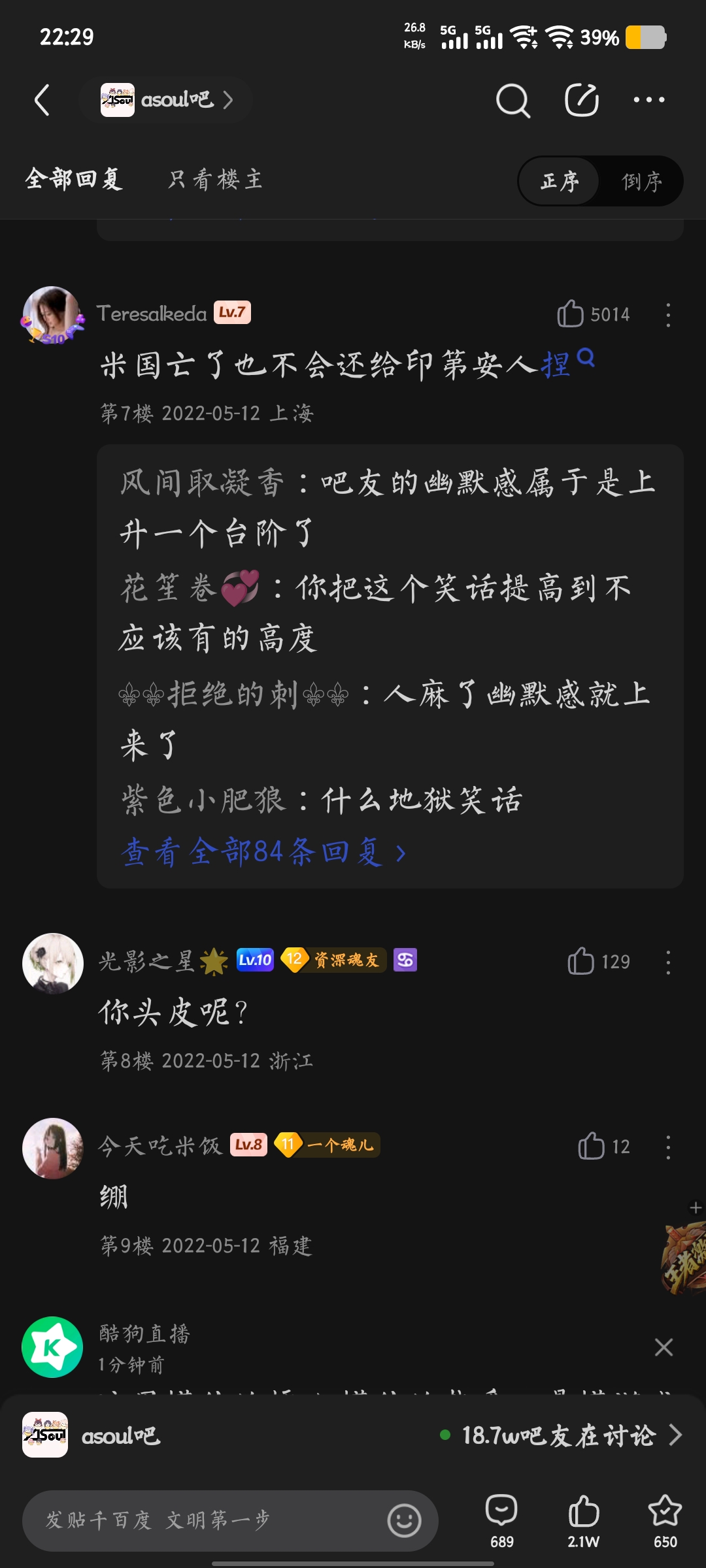Like 光影之星's reply
This screenshot has width=706, height=1568.
pos(581,961)
